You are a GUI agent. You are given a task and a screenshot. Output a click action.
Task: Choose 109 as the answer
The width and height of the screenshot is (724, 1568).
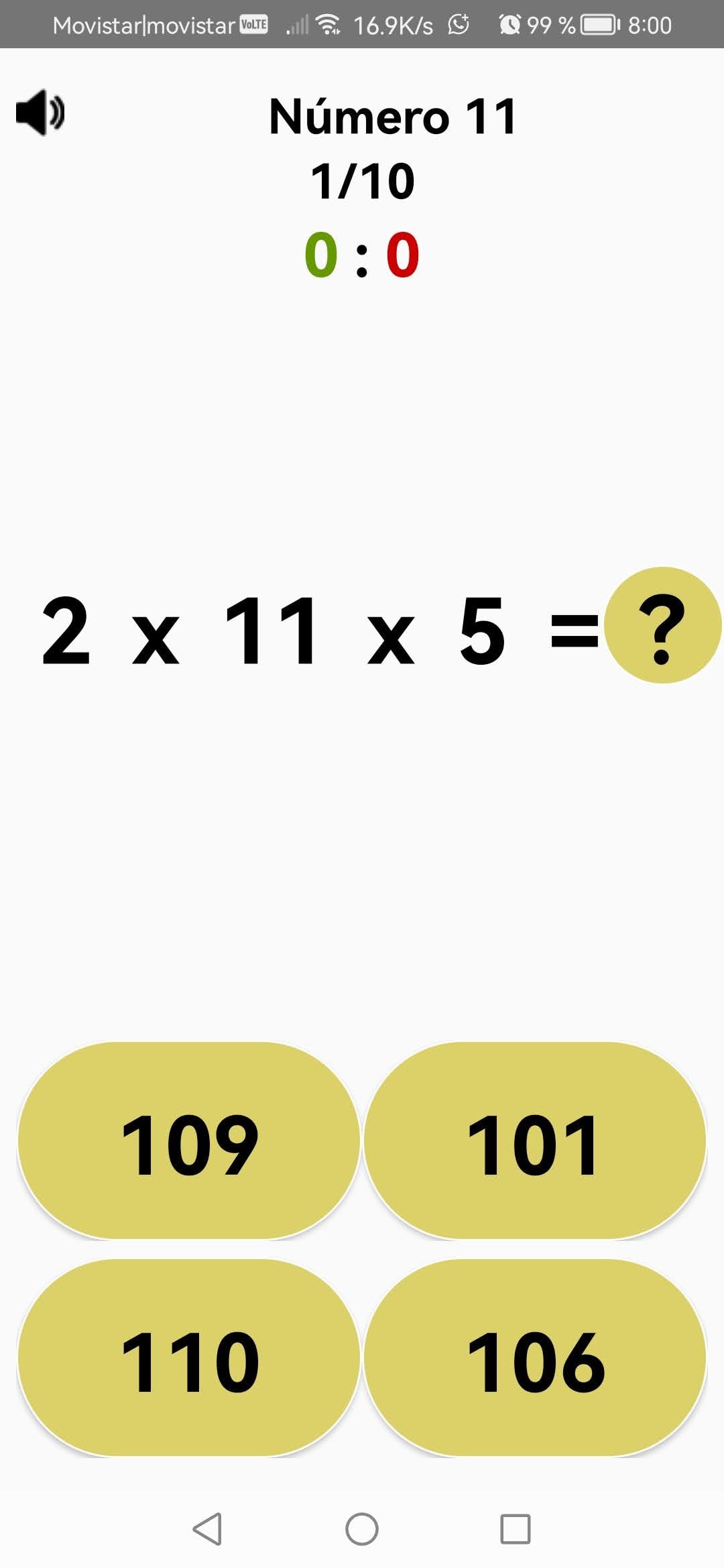tap(188, 1140)
